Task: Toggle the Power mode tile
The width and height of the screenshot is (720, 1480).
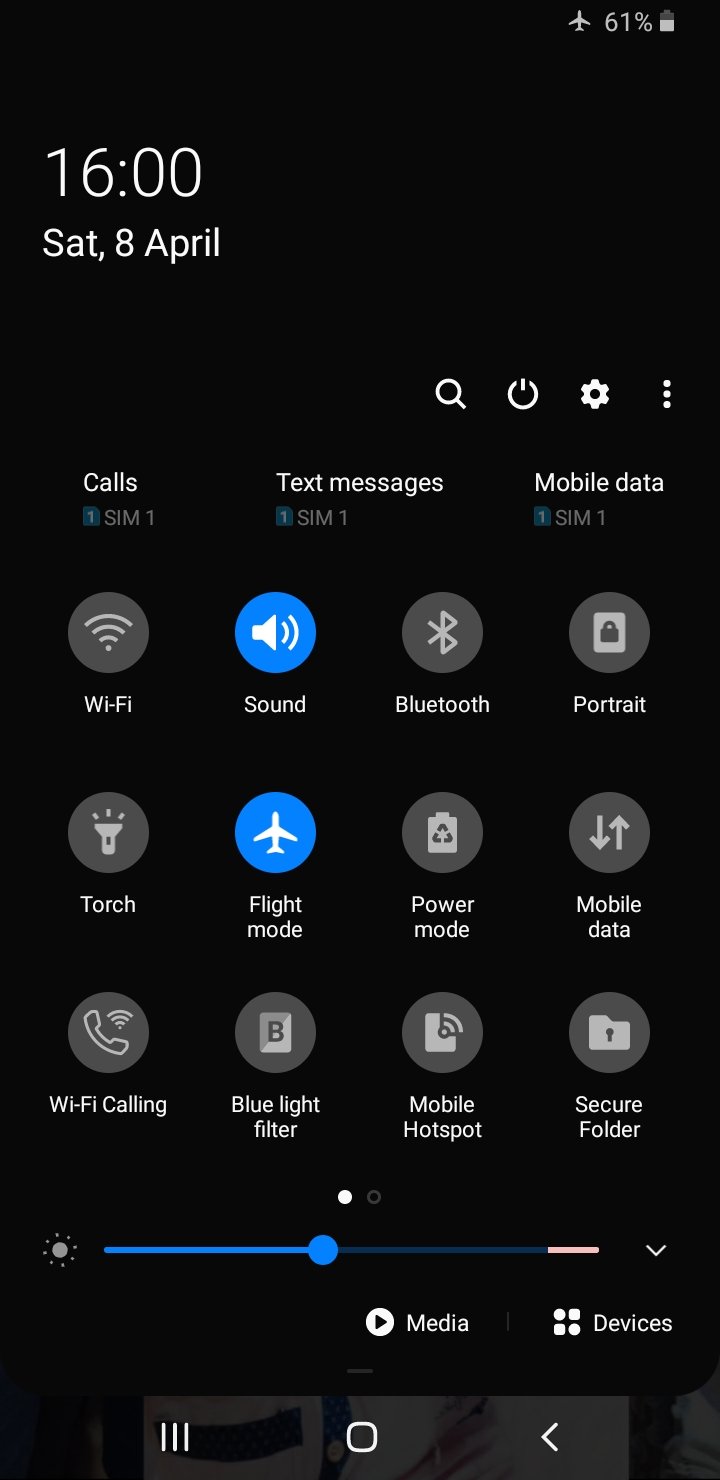Action: [x=442, y=833]
